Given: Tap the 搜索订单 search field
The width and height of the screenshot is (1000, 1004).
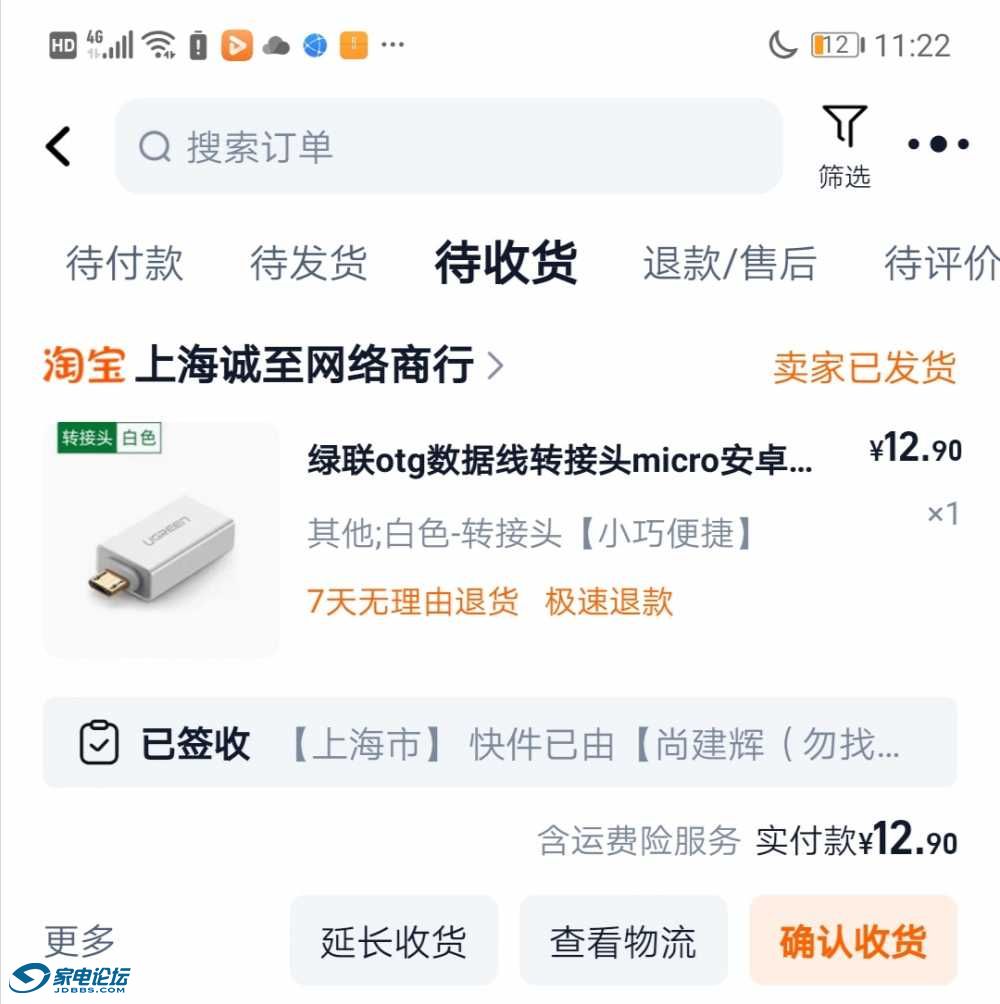Looking at the screenshot, I should pyautogui.click(x=448, y=147).
